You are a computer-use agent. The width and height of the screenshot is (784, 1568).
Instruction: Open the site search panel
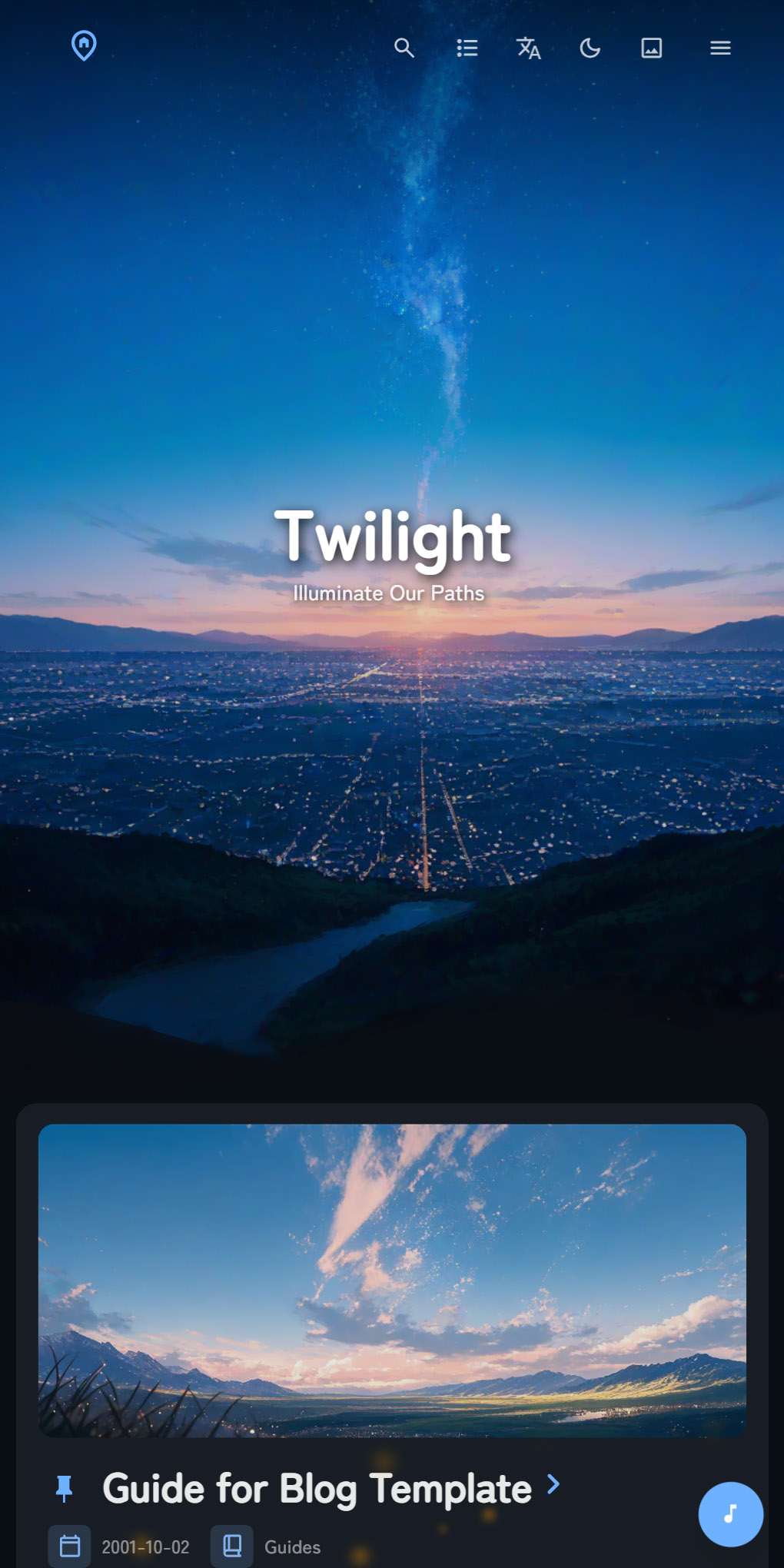pyautogui.click(x=404, y=48)
